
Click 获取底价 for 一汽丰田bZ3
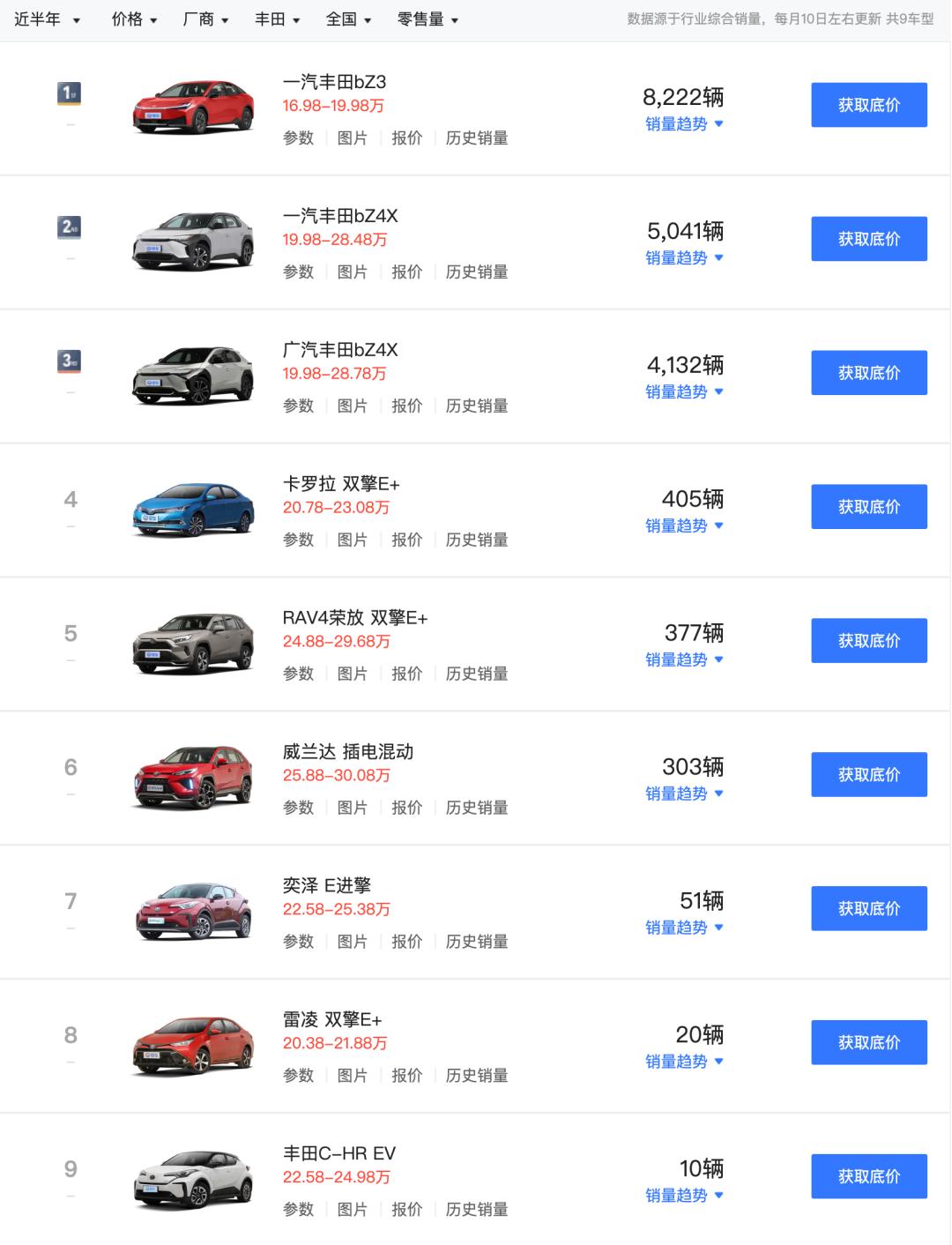(868, 104)
